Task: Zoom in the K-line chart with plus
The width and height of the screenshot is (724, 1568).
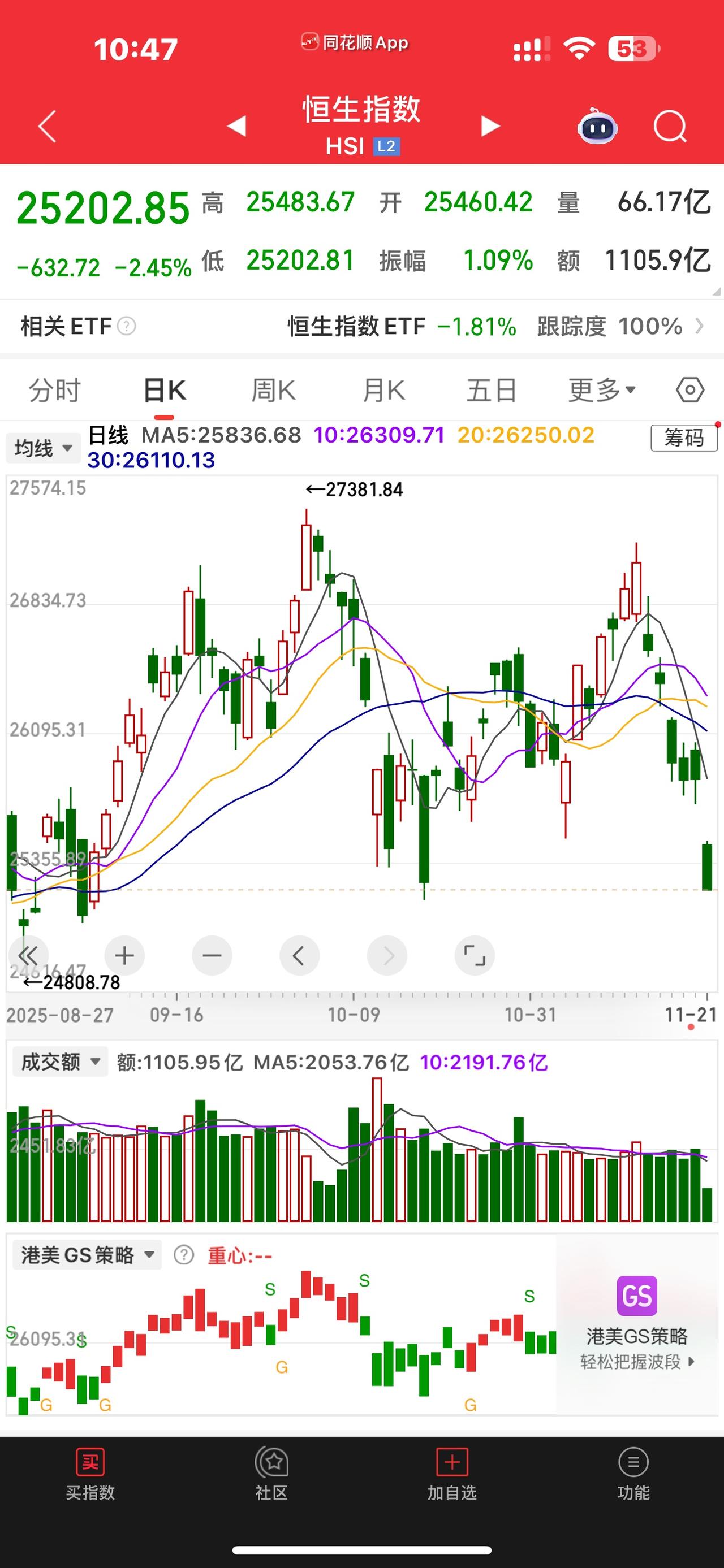Action: coord(124,956)
